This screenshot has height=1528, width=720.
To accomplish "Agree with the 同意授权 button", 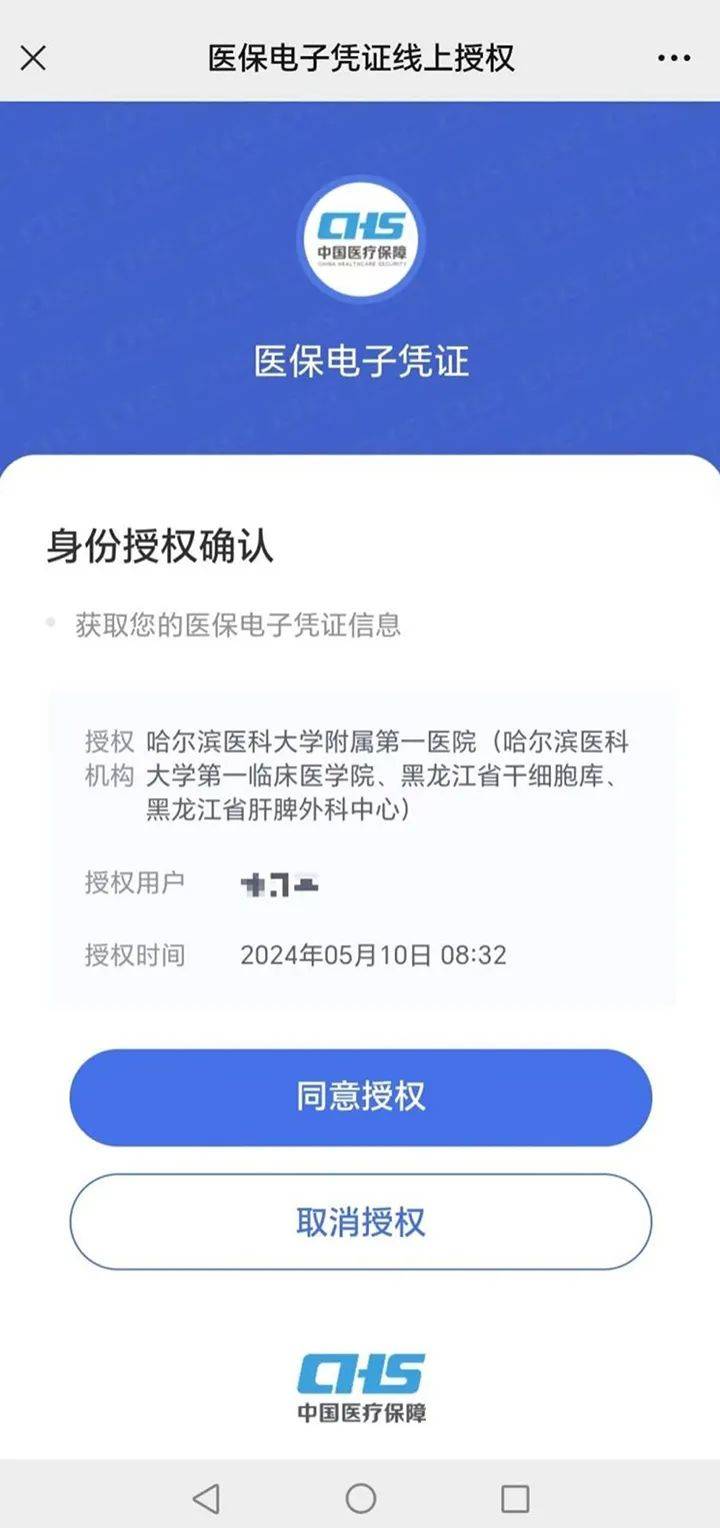I will pos(360,1097).
